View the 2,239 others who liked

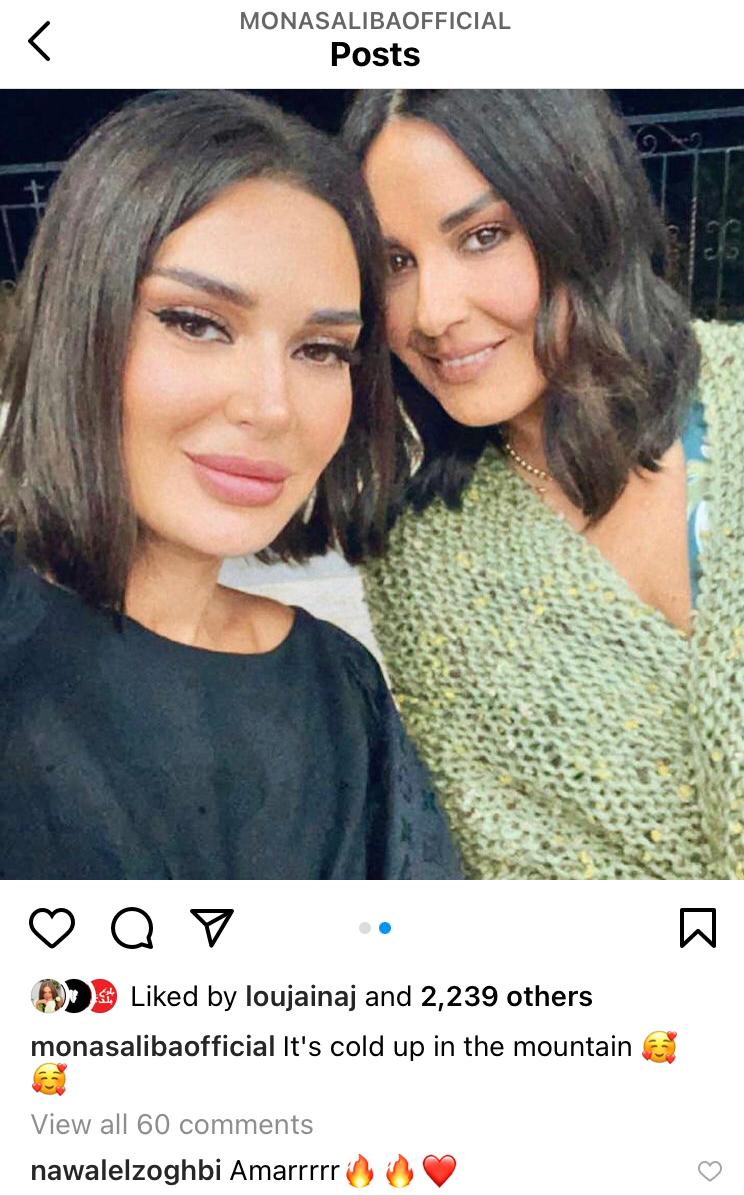tap(507, 996)
